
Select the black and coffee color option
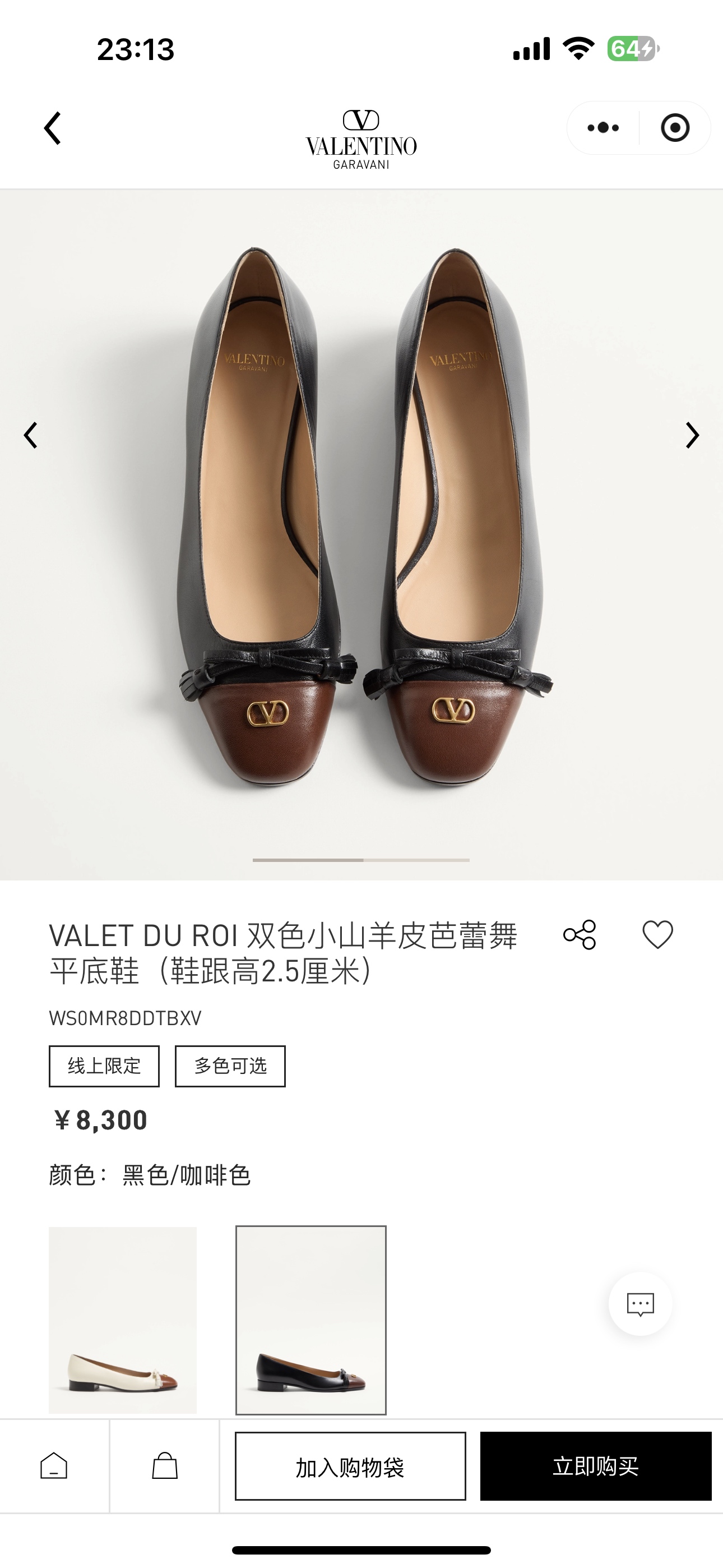pos(311,1320)
